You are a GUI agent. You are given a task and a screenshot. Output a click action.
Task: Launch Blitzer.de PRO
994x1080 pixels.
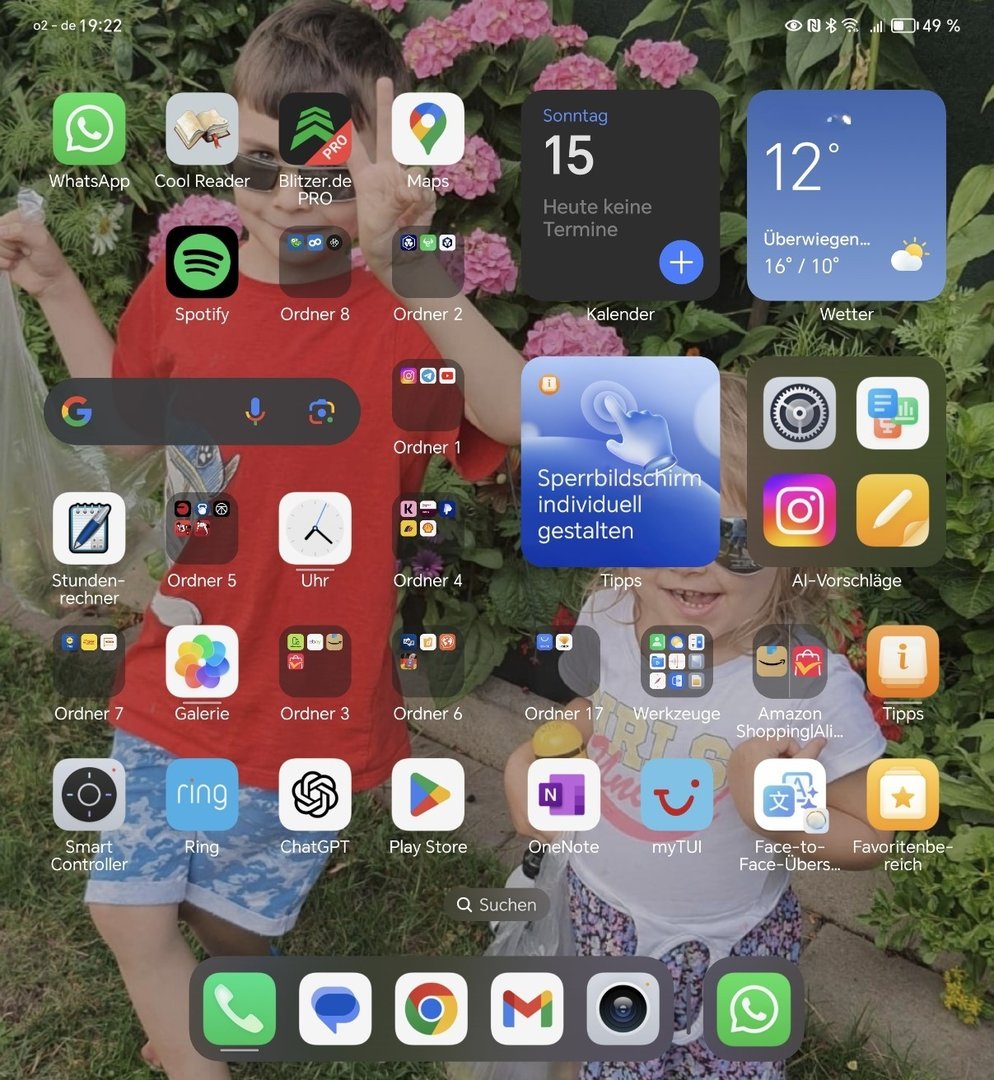(315, 130)
